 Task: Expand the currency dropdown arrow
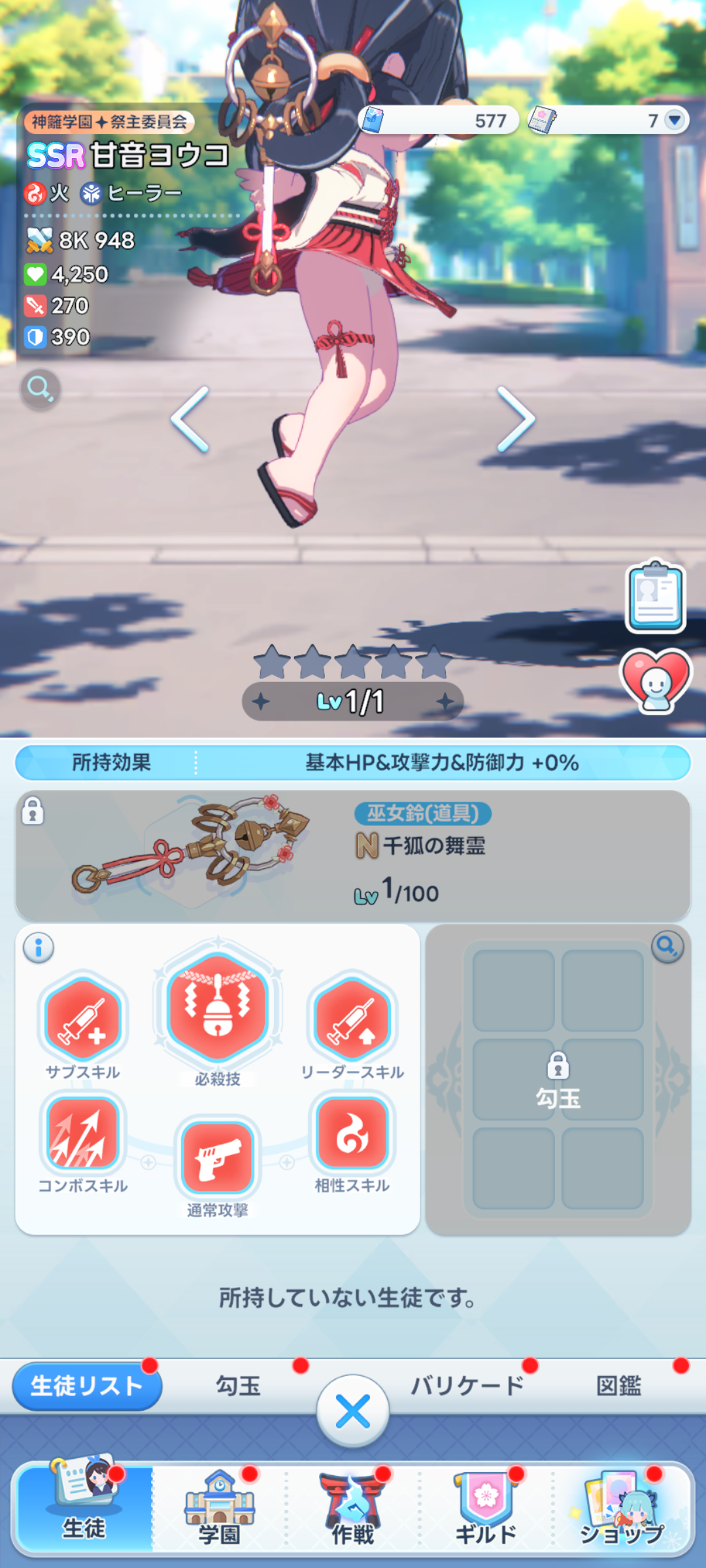[x=675, y=120]
